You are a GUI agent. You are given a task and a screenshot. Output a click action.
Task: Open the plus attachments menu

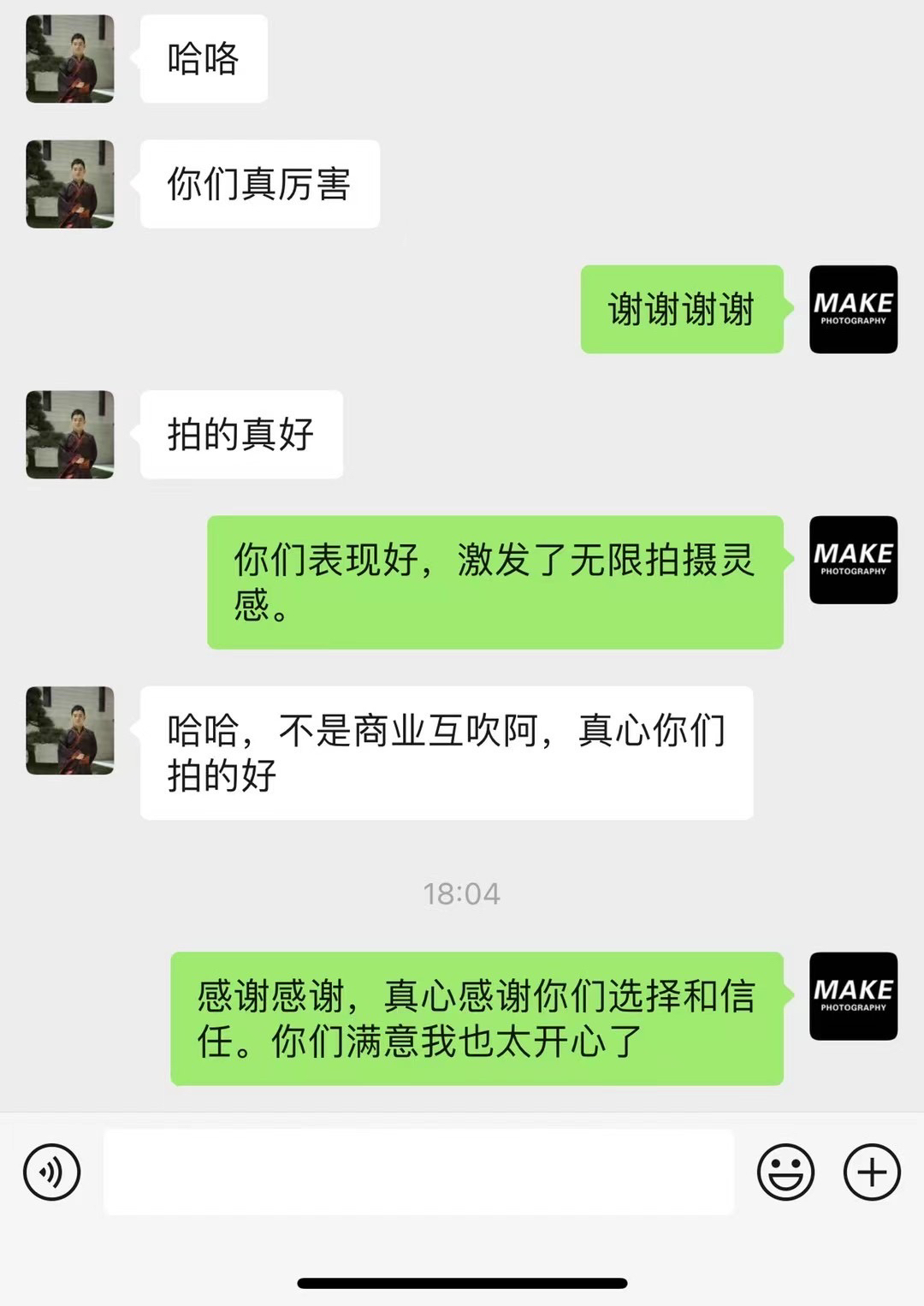pos(872,1172)
